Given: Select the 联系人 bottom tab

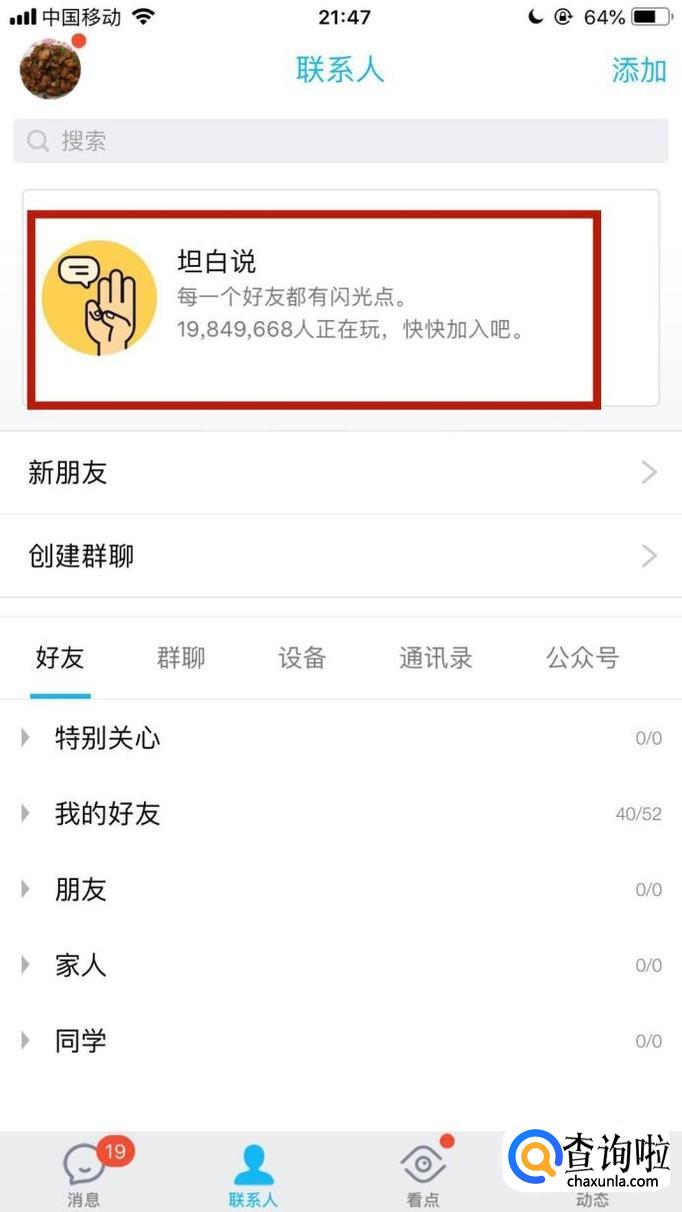Looking at the screenshot, I should tap(253, 1173).
